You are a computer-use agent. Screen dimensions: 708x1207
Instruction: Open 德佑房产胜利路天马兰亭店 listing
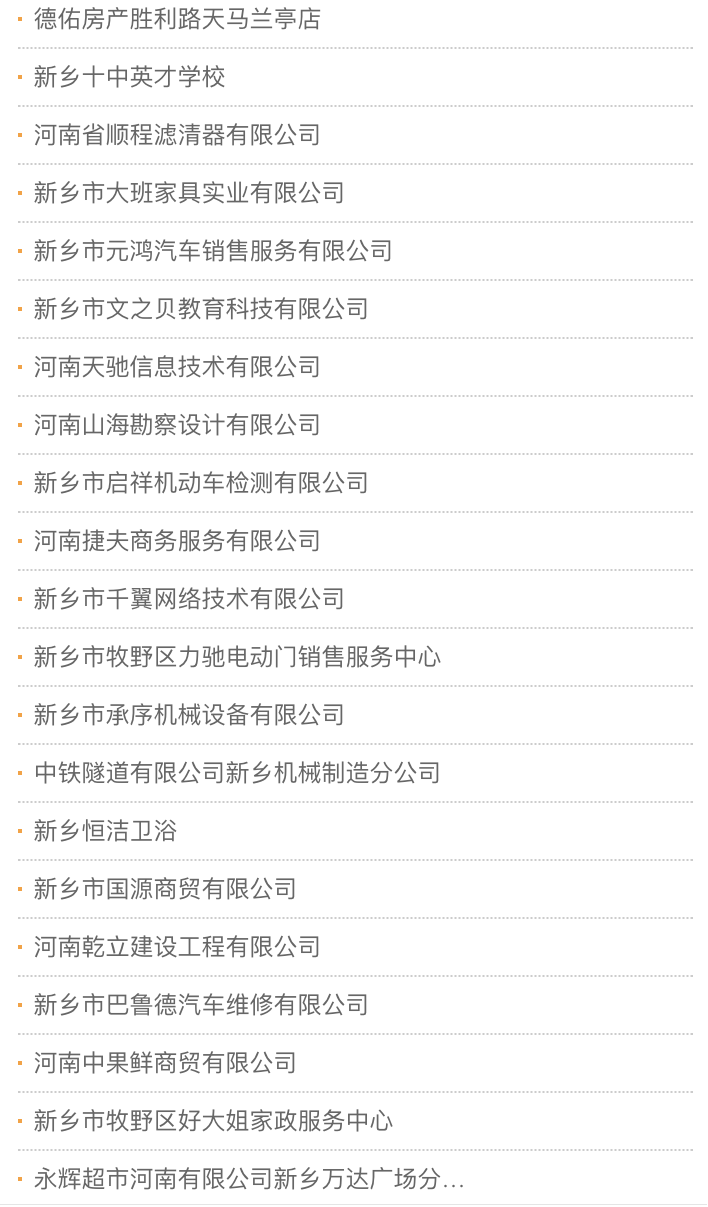point(177,19)
